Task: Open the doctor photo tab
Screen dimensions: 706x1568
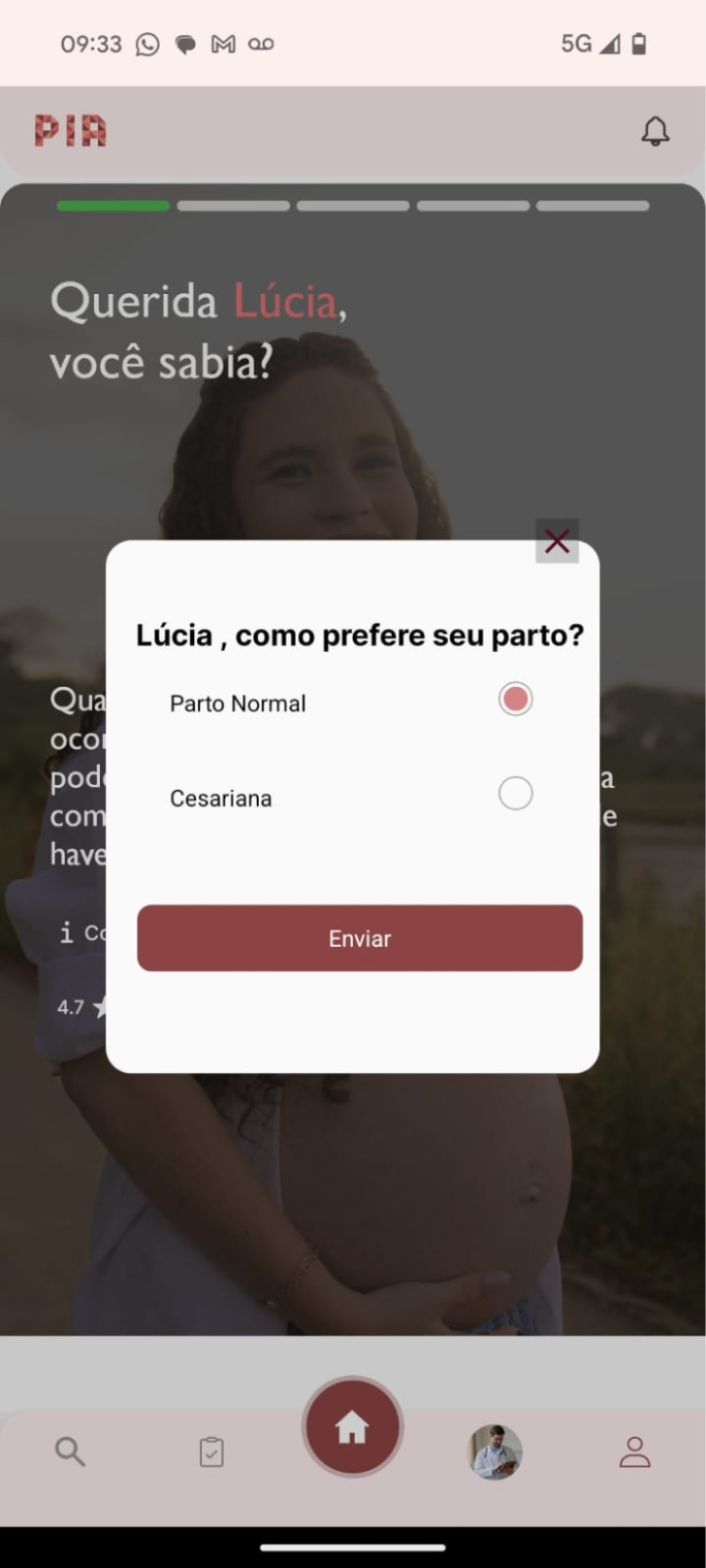Action: coord(494,1451)
